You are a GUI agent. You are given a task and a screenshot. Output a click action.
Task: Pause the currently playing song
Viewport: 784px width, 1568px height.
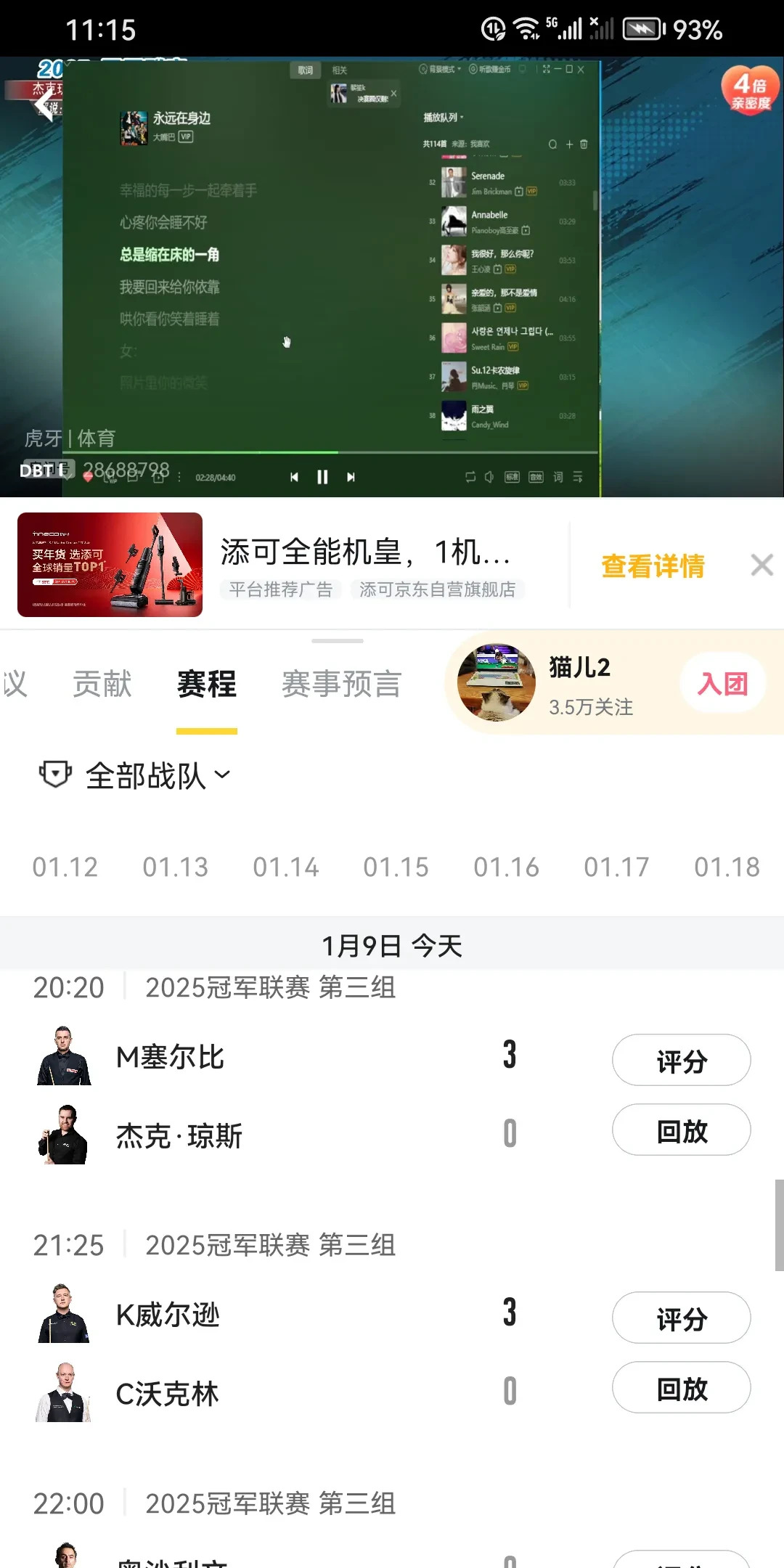click(322, 477)
